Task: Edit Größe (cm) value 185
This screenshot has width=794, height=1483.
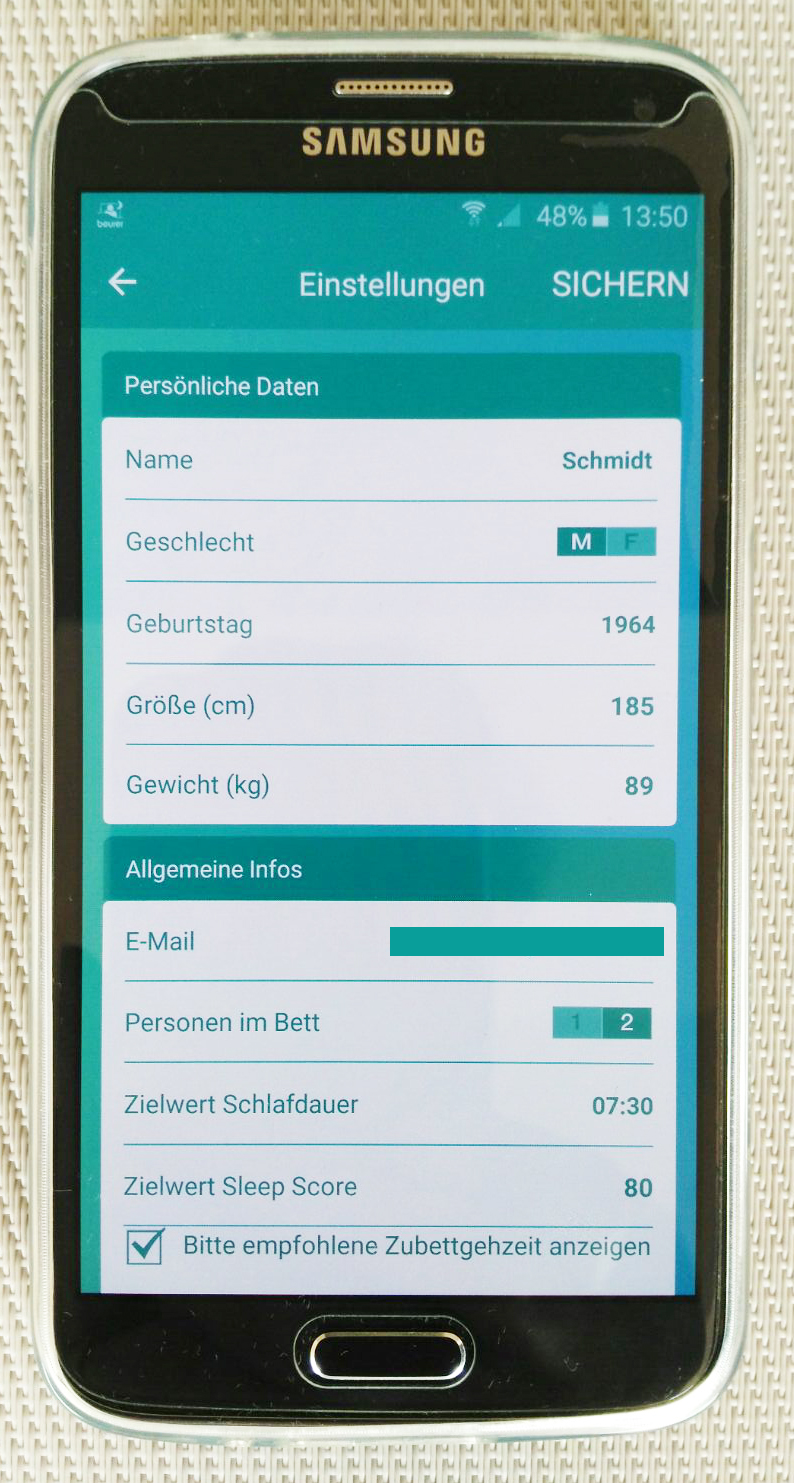Action: (631, 707)
